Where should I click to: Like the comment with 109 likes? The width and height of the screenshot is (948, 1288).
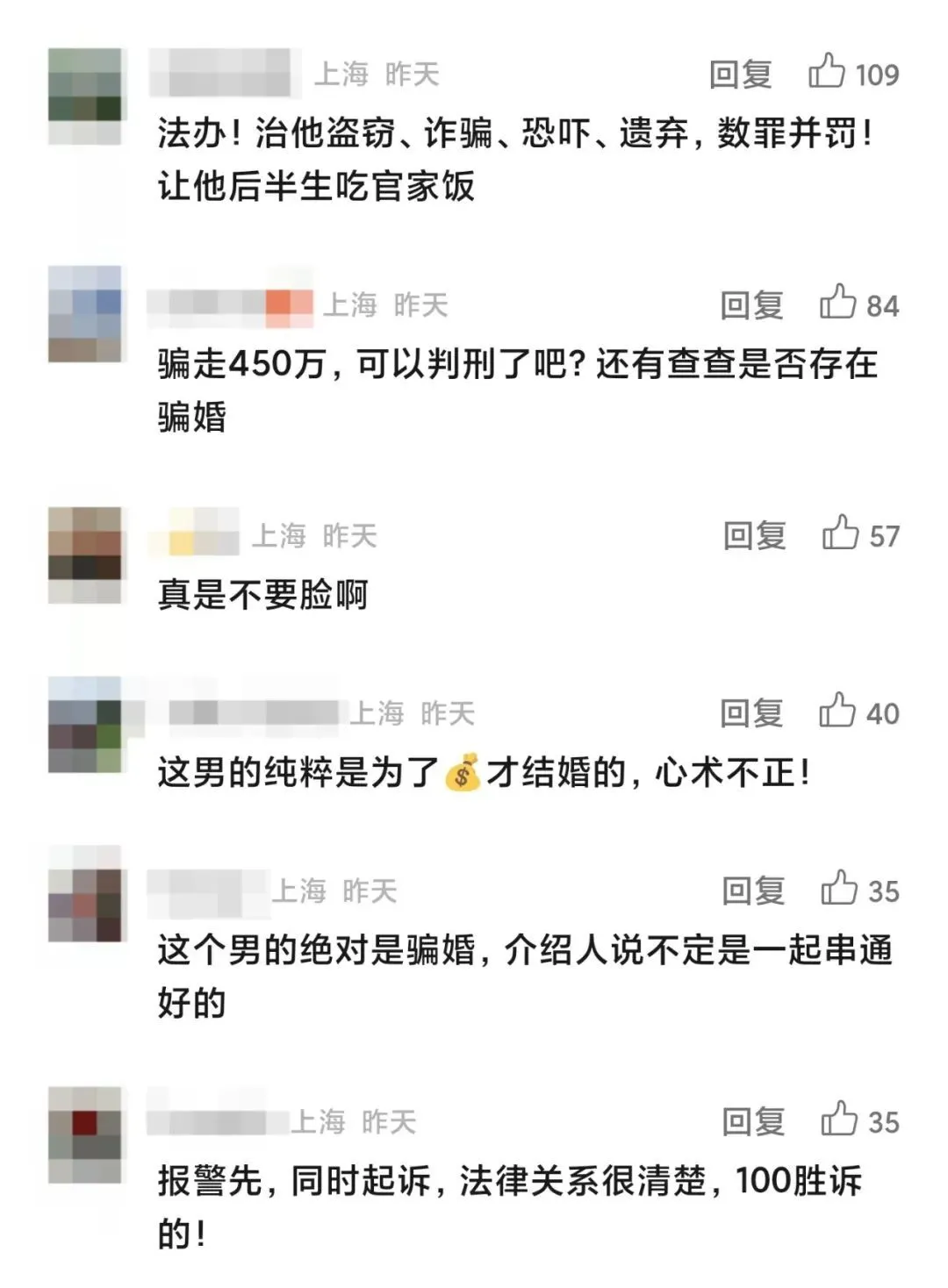pyautogui.click(x=826, y=72)
